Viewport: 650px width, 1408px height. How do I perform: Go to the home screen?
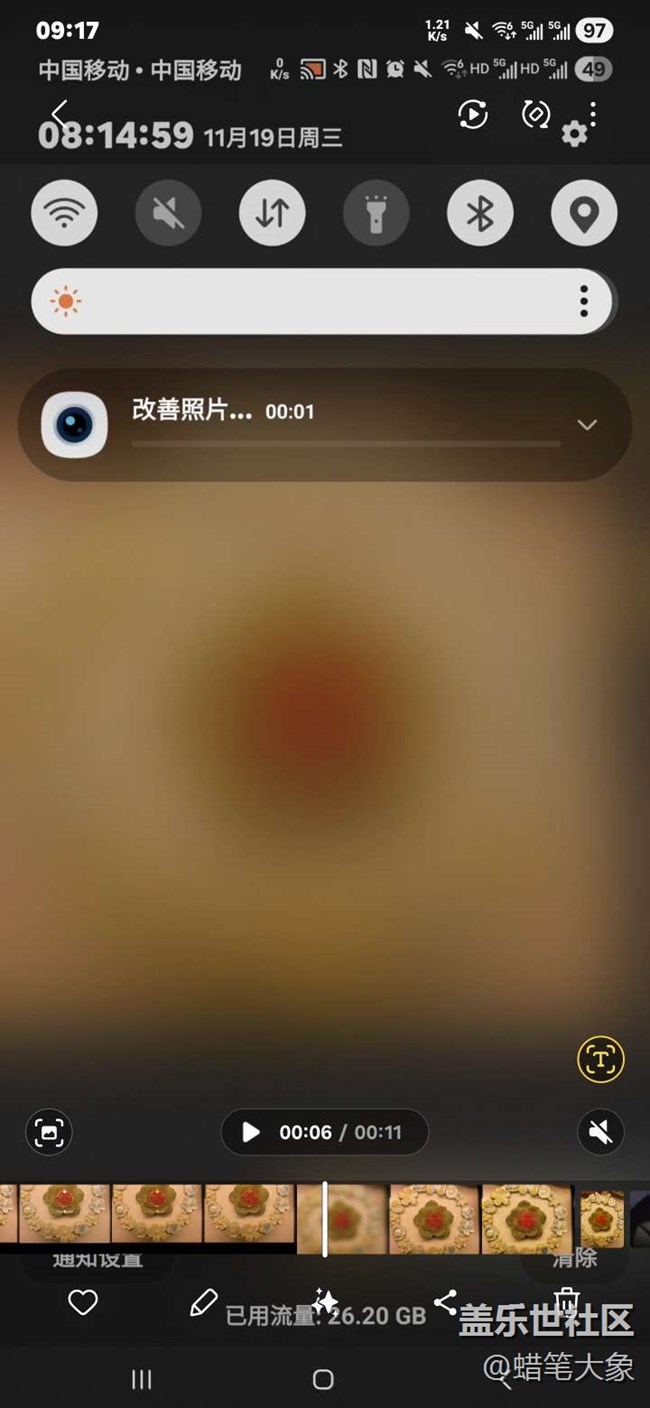(x=323, y=1380)
